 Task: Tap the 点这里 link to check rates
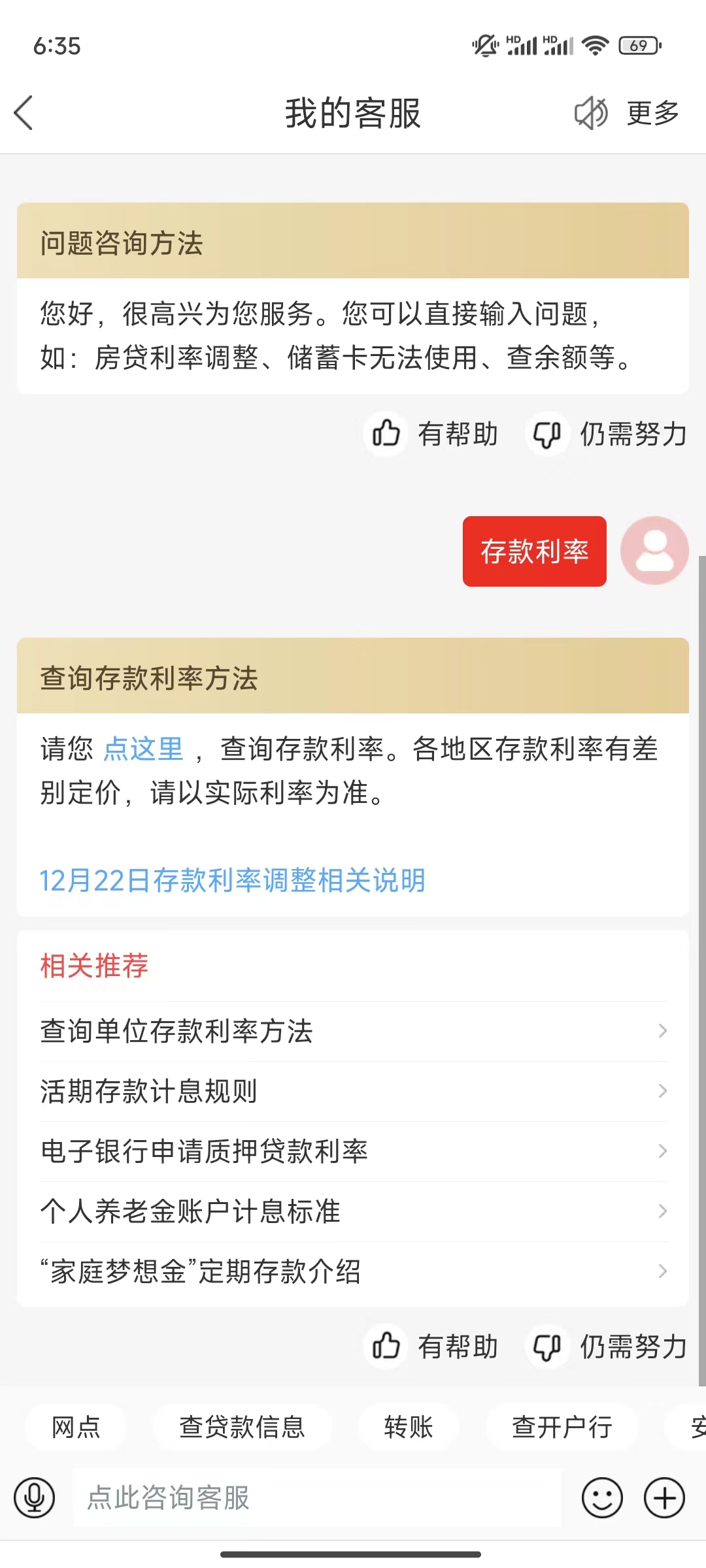[143, 749]
